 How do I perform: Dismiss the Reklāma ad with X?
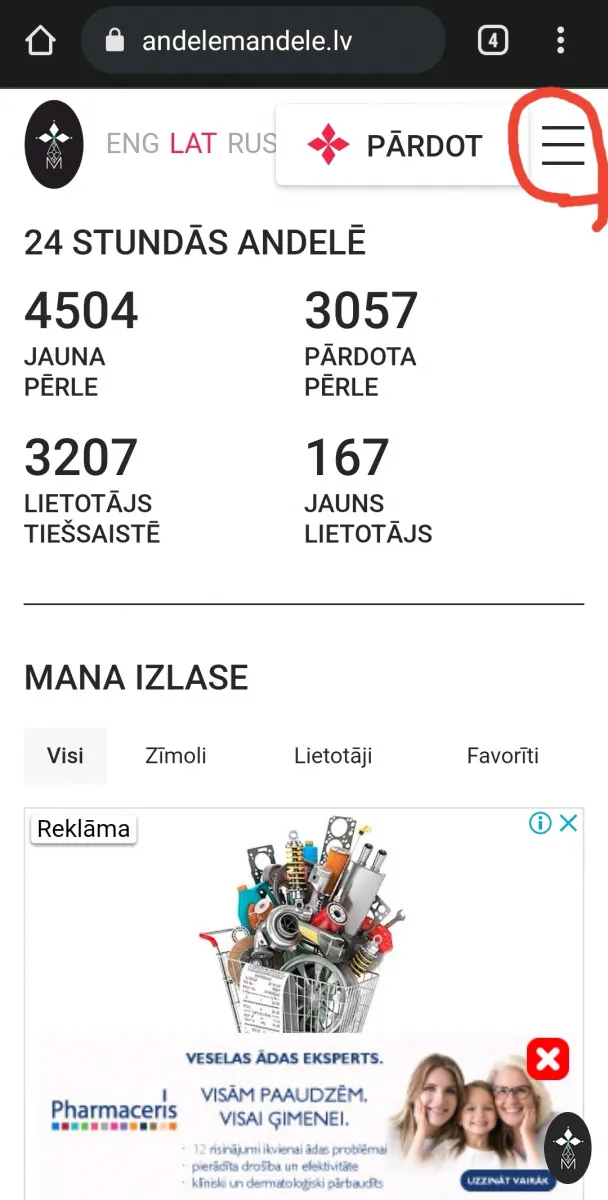(x=568, y=823)
